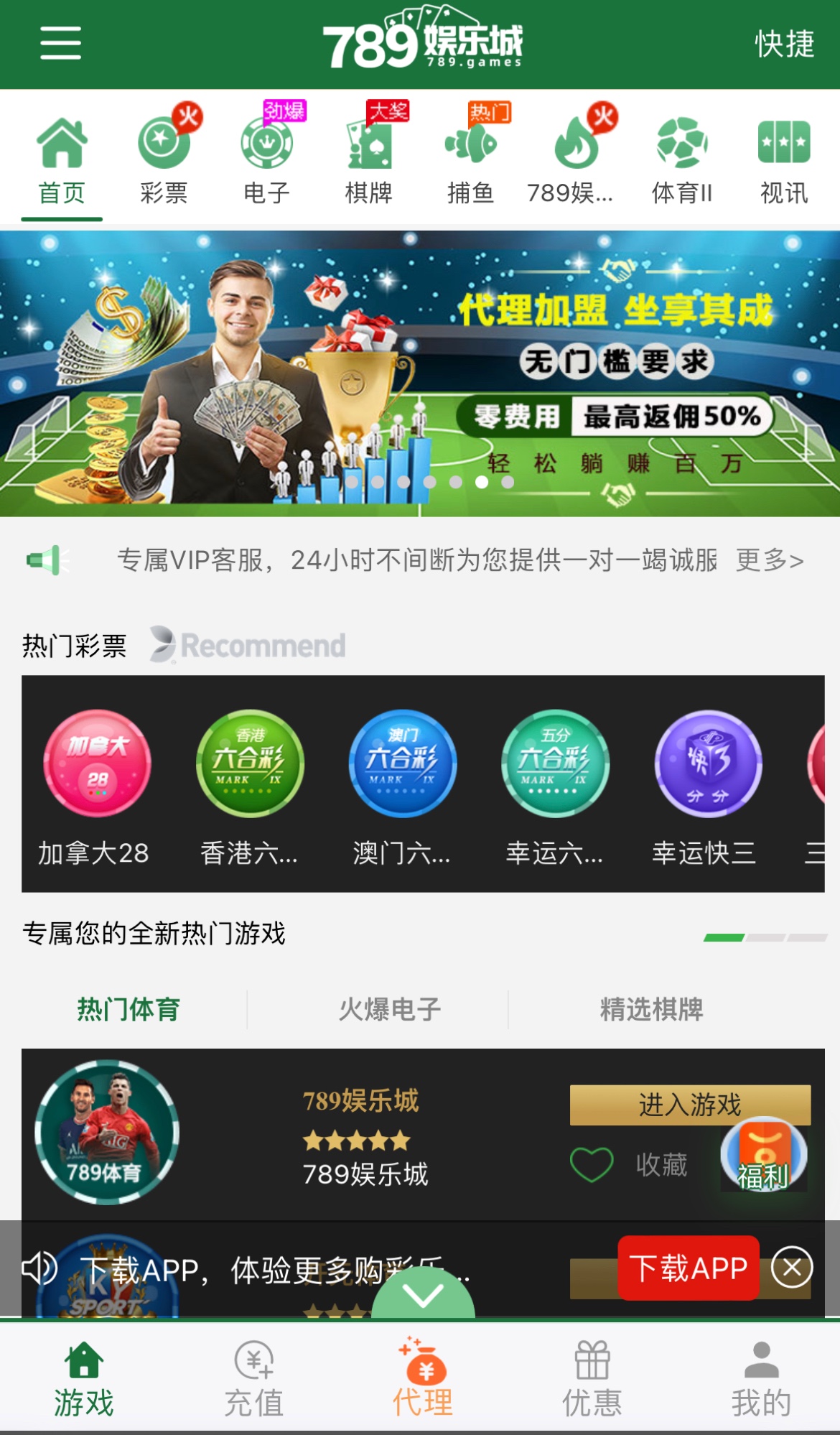This screenshot has height=1435, width=840.
Task: Tap 进入游戏 for 789娱乐城
Action: tap(689, 1104)
